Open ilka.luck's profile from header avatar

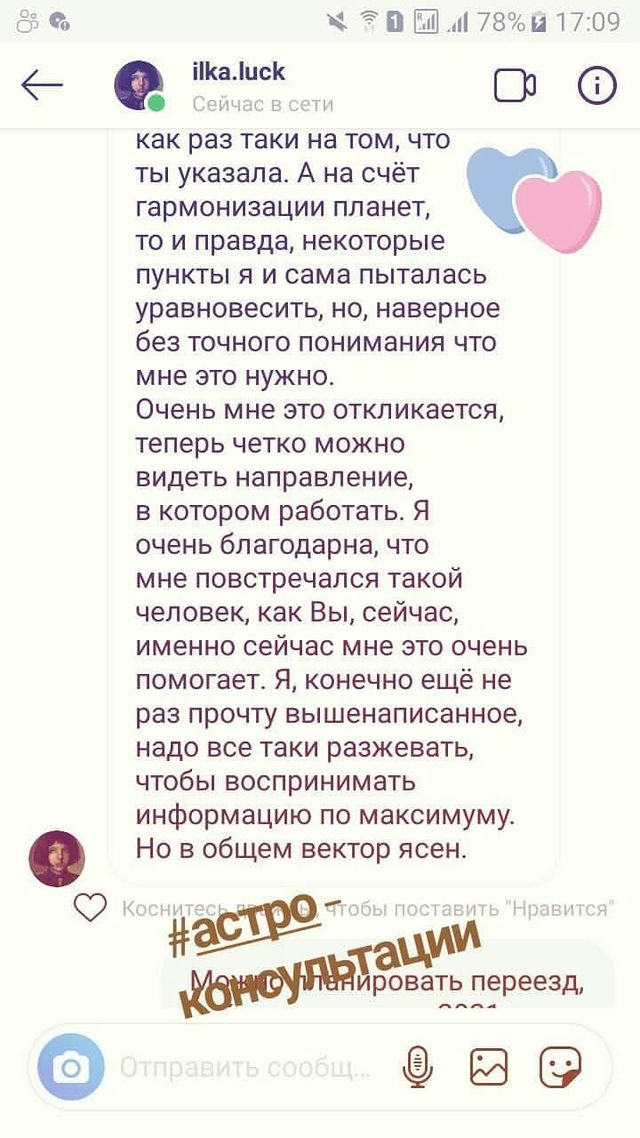(140, 86)
